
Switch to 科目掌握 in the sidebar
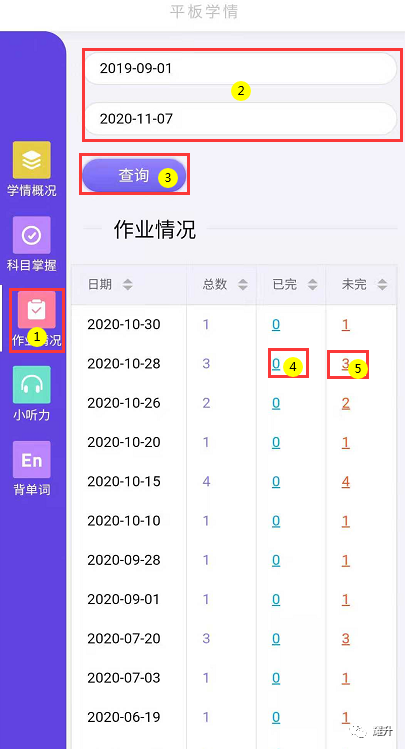coord(32,244)
